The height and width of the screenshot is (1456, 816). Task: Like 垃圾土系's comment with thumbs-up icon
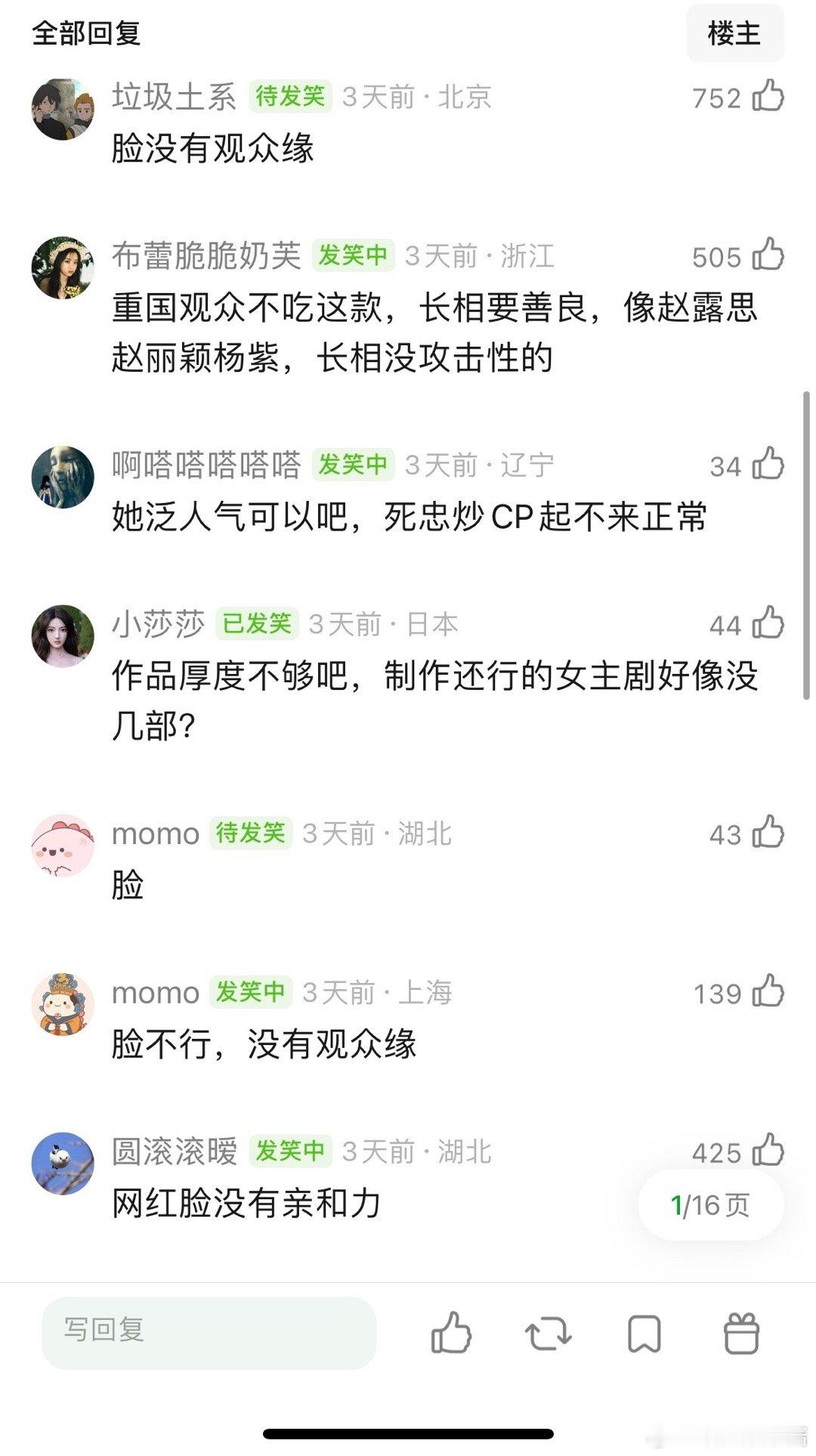768,97
